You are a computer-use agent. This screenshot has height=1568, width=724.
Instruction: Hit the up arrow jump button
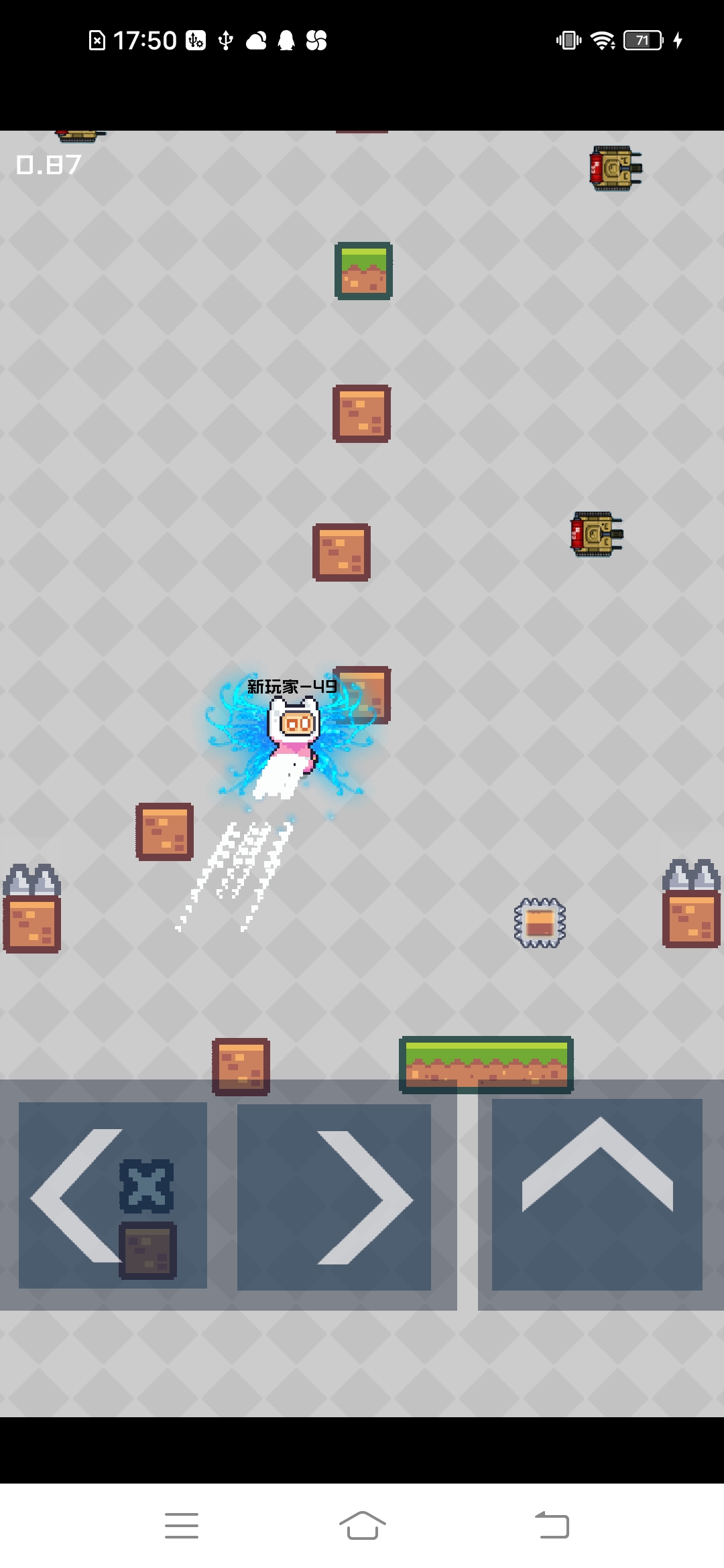coord(597,1194)
